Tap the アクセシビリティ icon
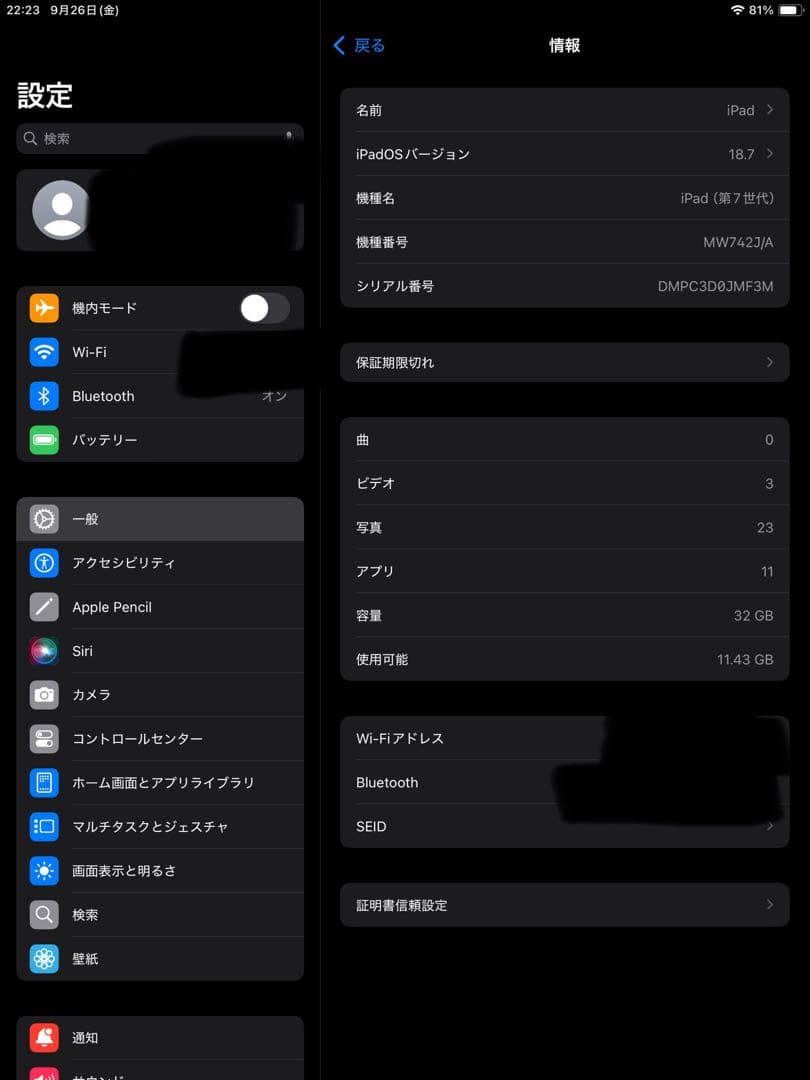 (43, 563)
